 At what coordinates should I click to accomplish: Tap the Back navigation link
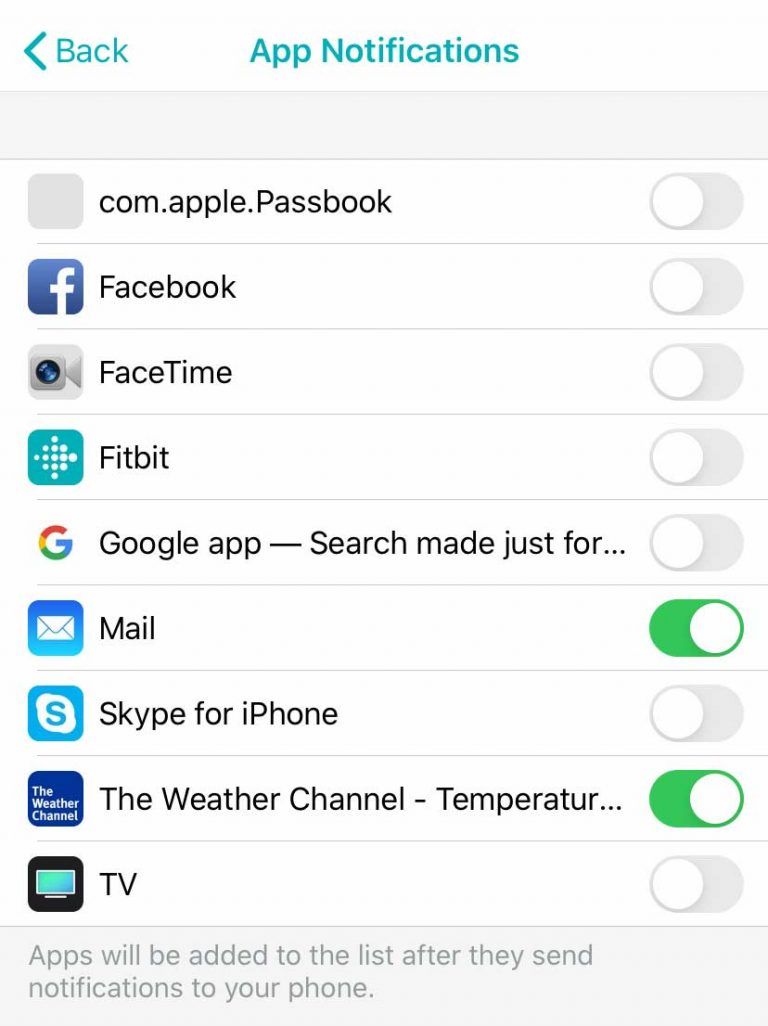(85, 50)
